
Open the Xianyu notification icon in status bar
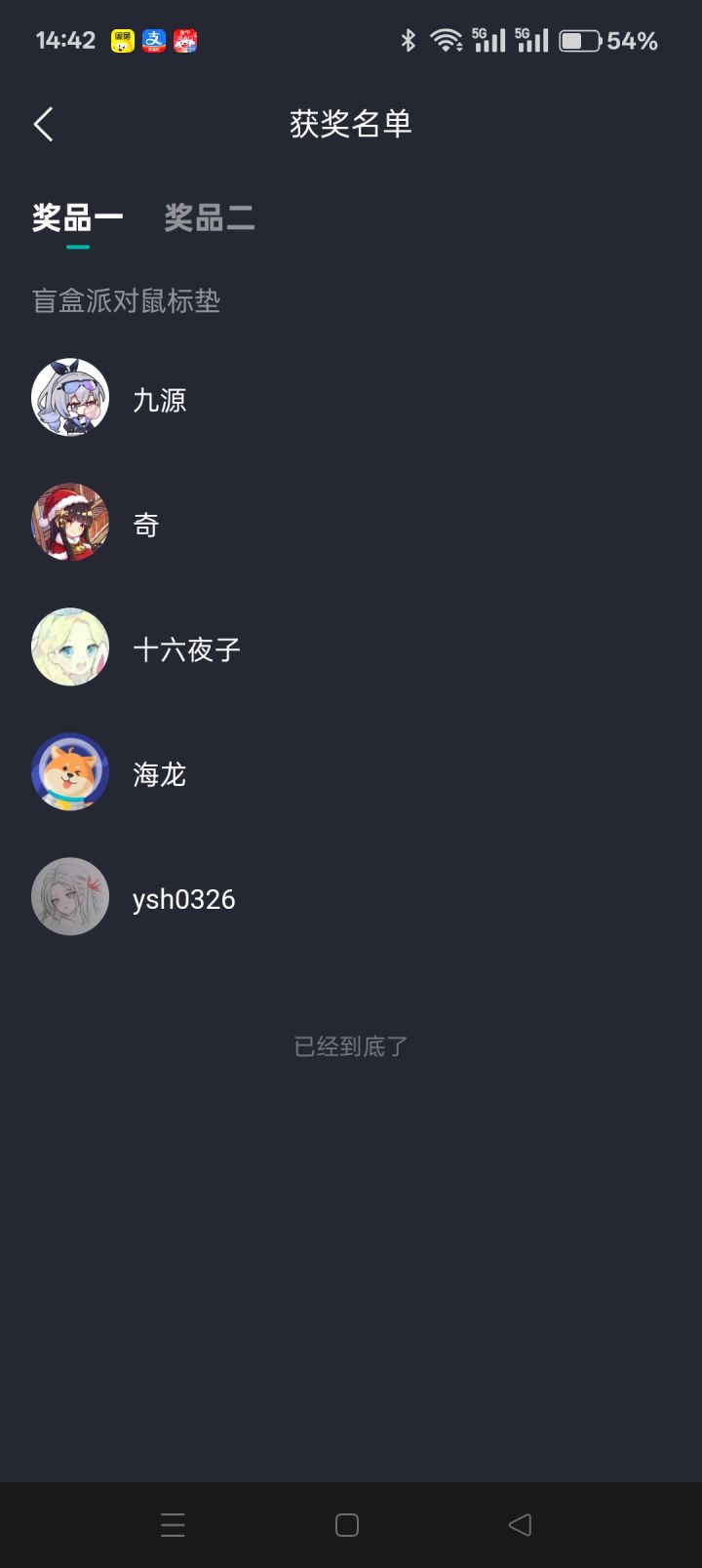pos(120,39)
